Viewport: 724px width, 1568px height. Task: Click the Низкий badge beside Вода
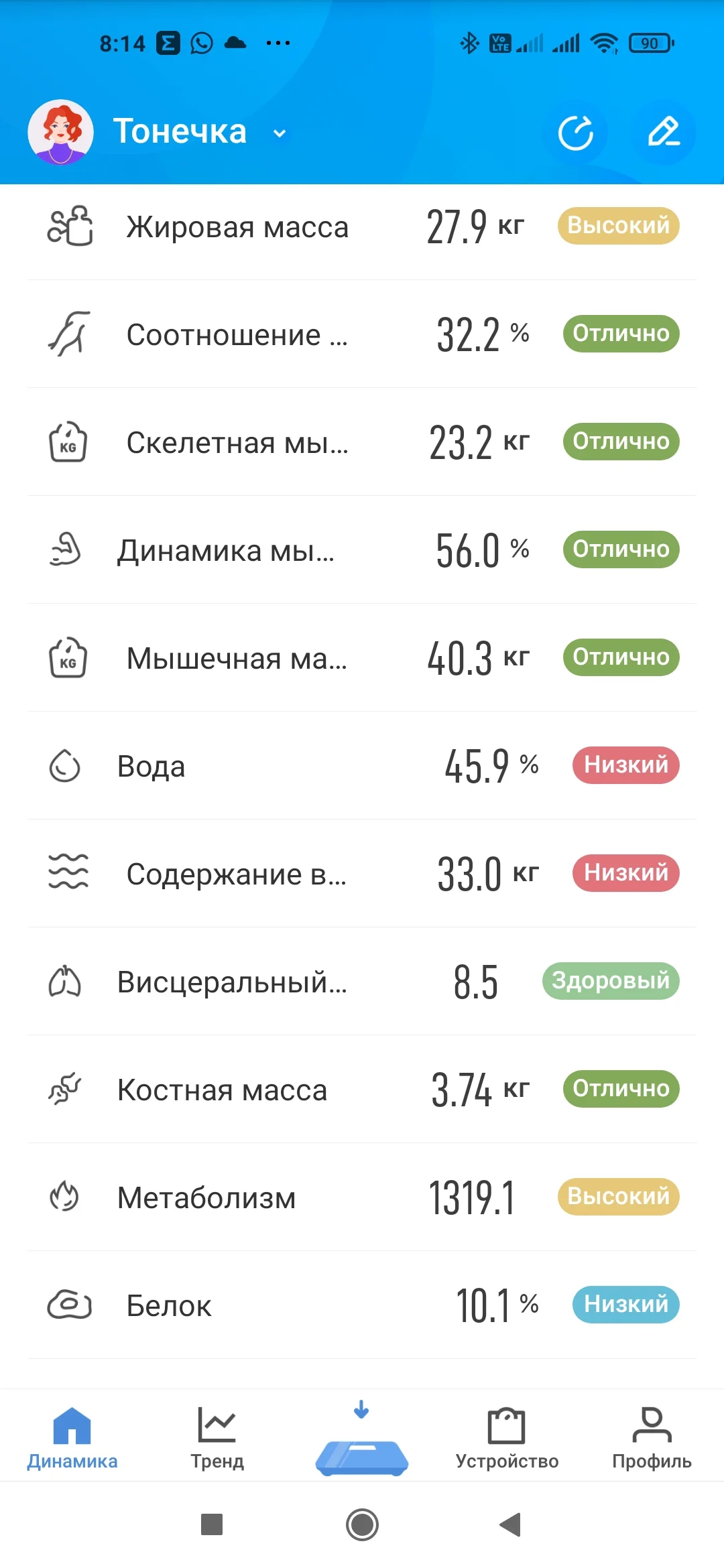625,766
